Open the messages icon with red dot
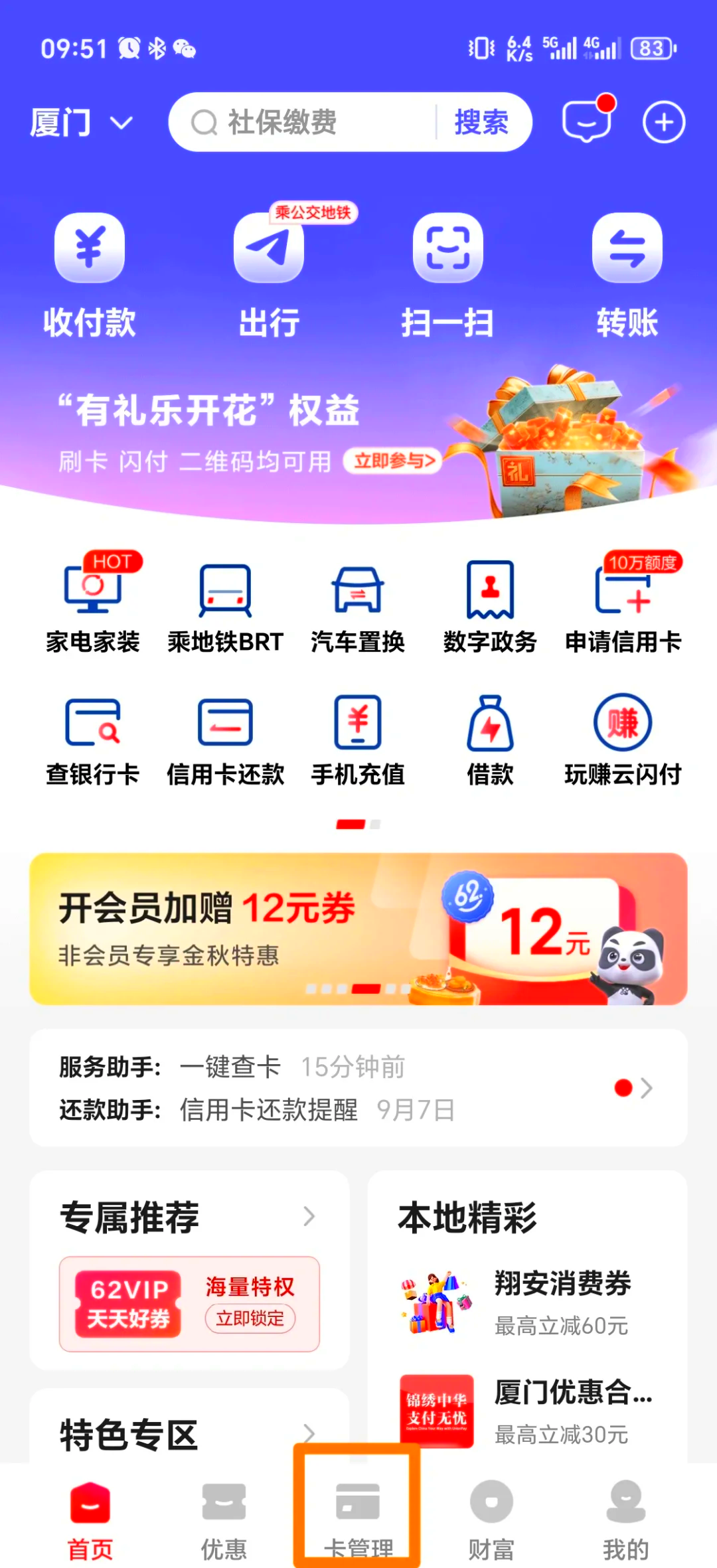717x1568 pixels. pyautogui.click(x=587, y=121)
